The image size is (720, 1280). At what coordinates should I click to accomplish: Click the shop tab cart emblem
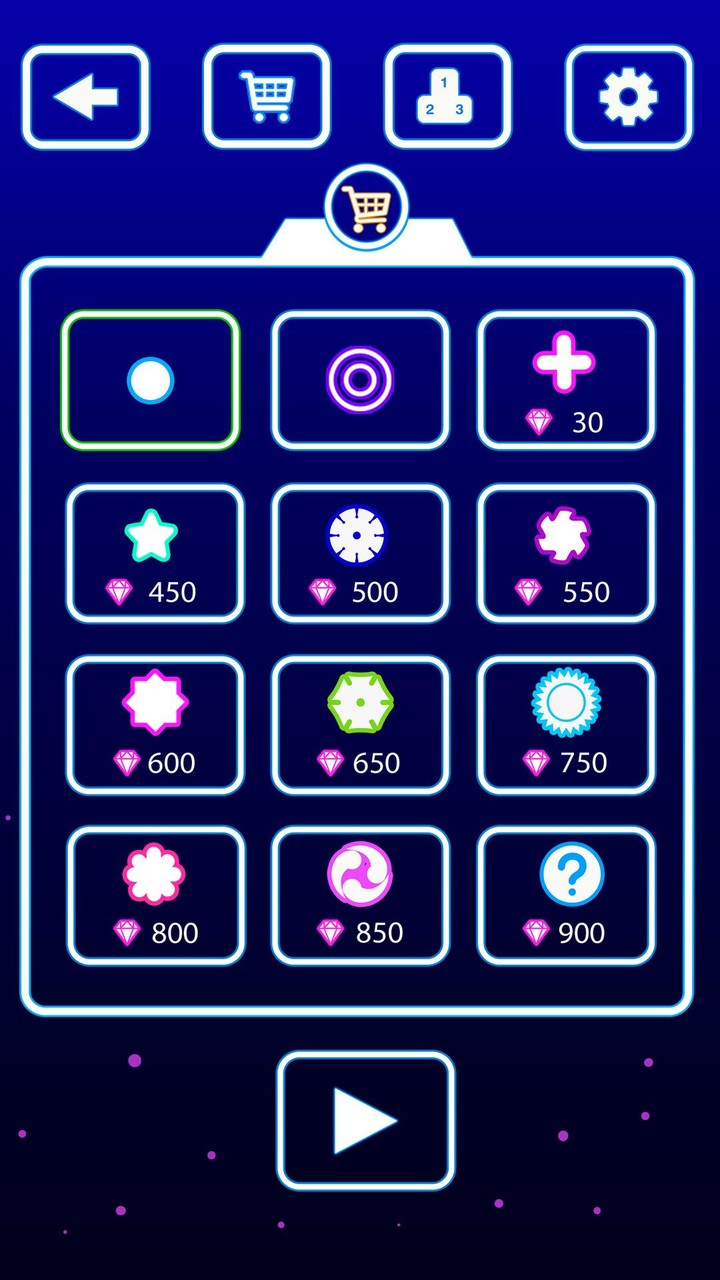tap(365, 205)
